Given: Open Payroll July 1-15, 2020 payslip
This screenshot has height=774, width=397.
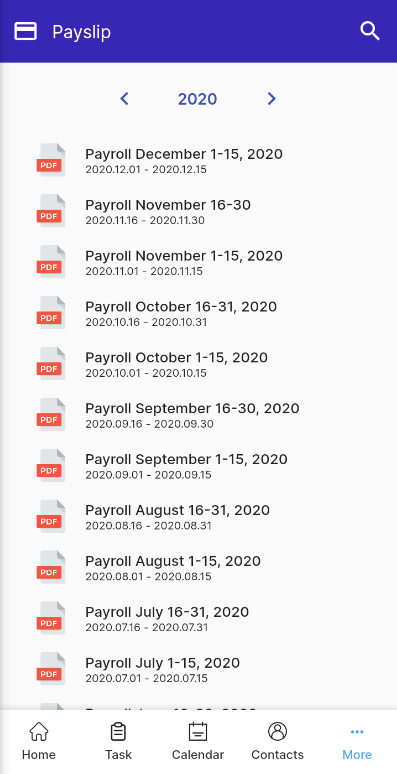Looking at the screenshot, I should [198, 668].
